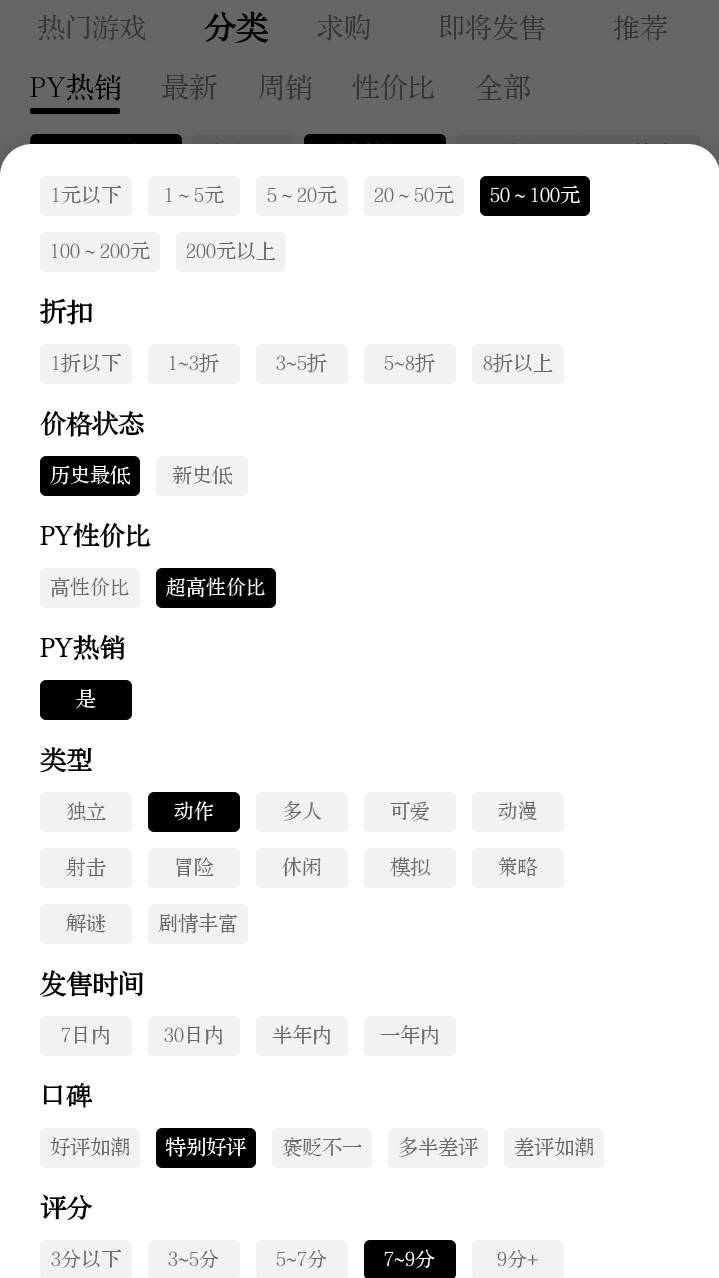The width and height of the screenshot is (719, 1278).
Task: Deselect 超高性价比 chip
Action: 215,588
